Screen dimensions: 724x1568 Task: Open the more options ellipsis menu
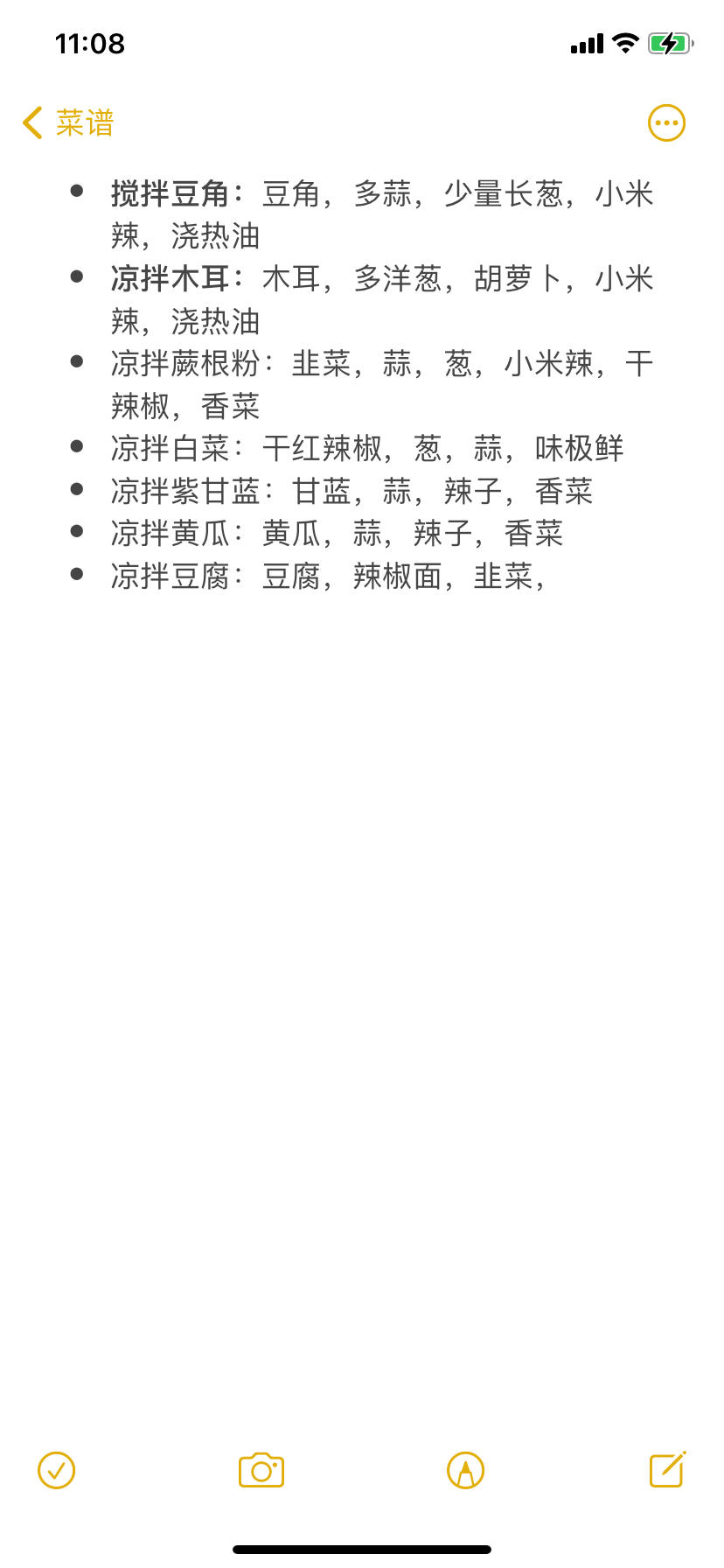(666, 123)
